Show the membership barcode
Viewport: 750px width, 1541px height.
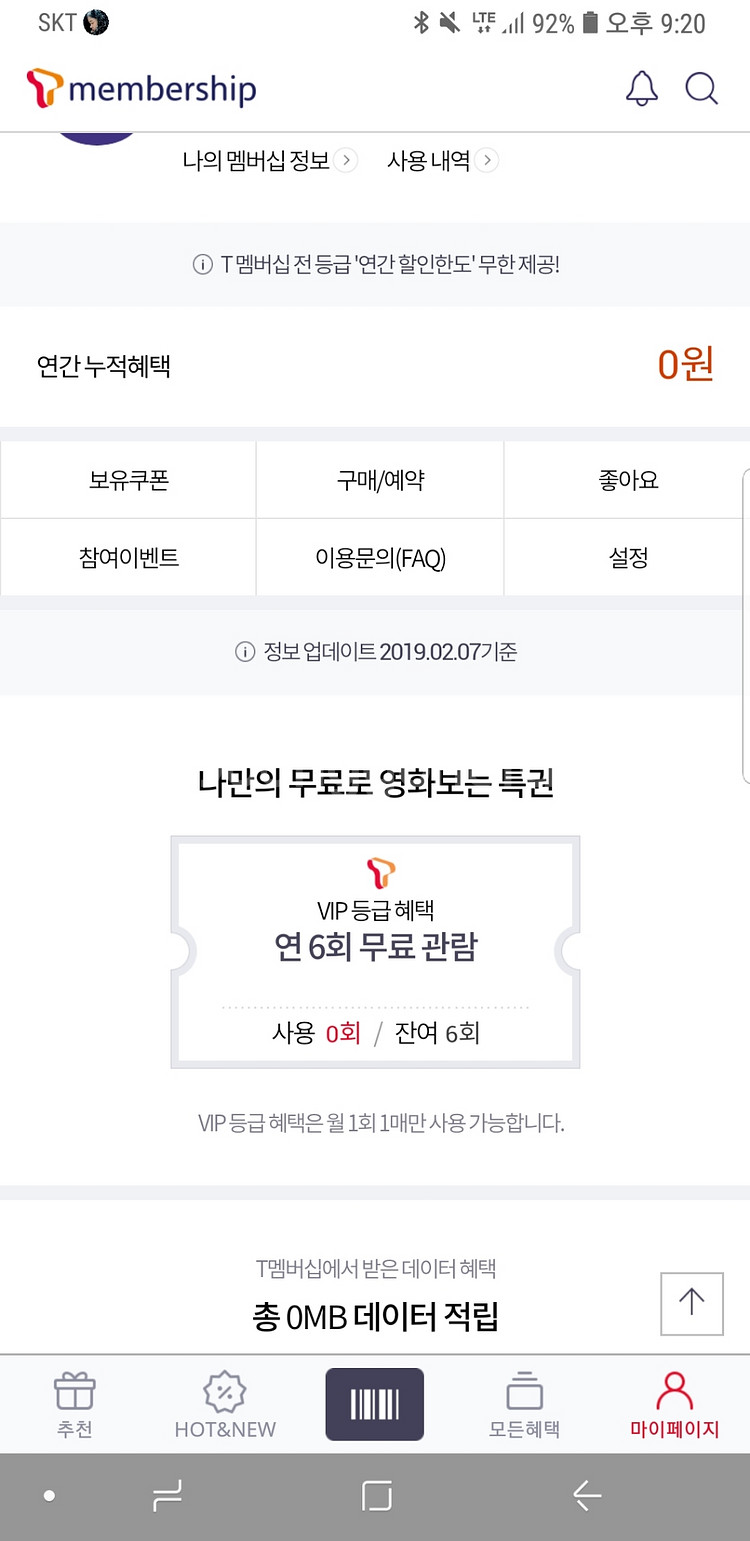375,1404
